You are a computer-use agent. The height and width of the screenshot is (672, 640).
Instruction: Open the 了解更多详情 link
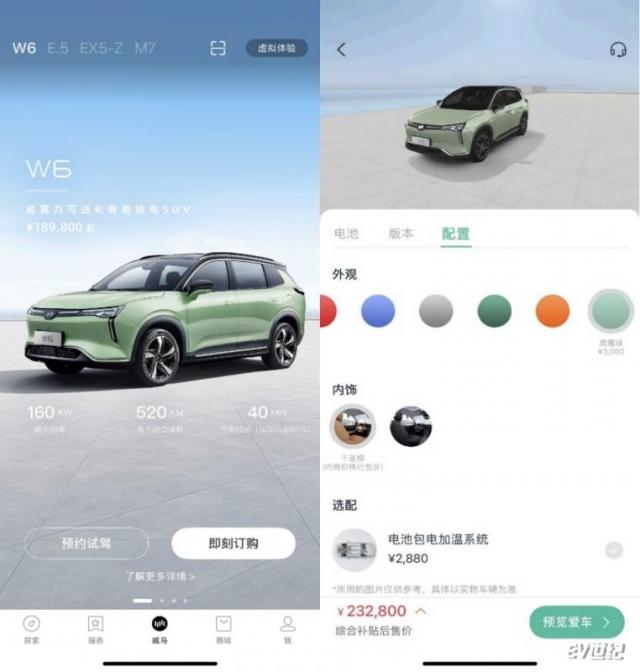(x=160, y=576)
